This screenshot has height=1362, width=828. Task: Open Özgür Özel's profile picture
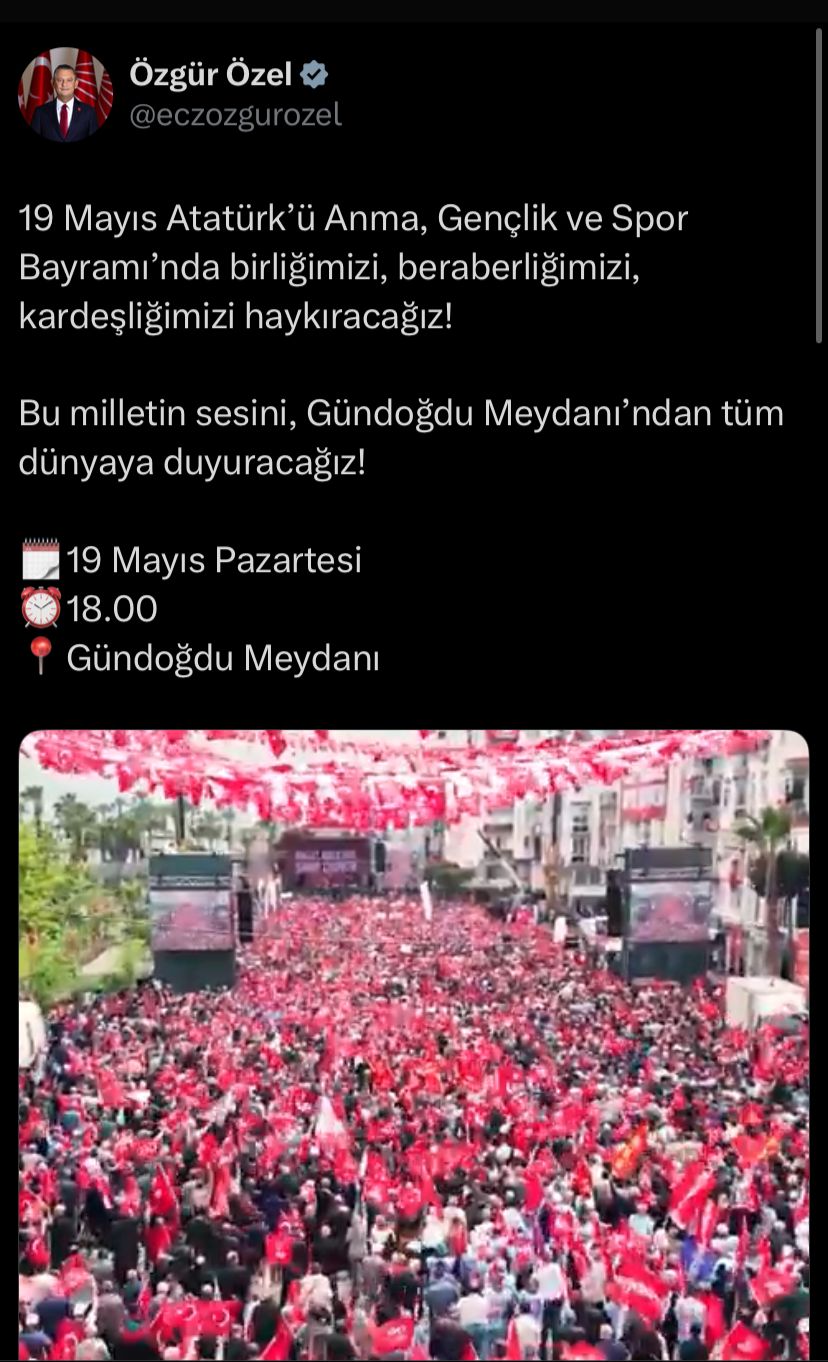pyautogui.click(x=65, y=94)
